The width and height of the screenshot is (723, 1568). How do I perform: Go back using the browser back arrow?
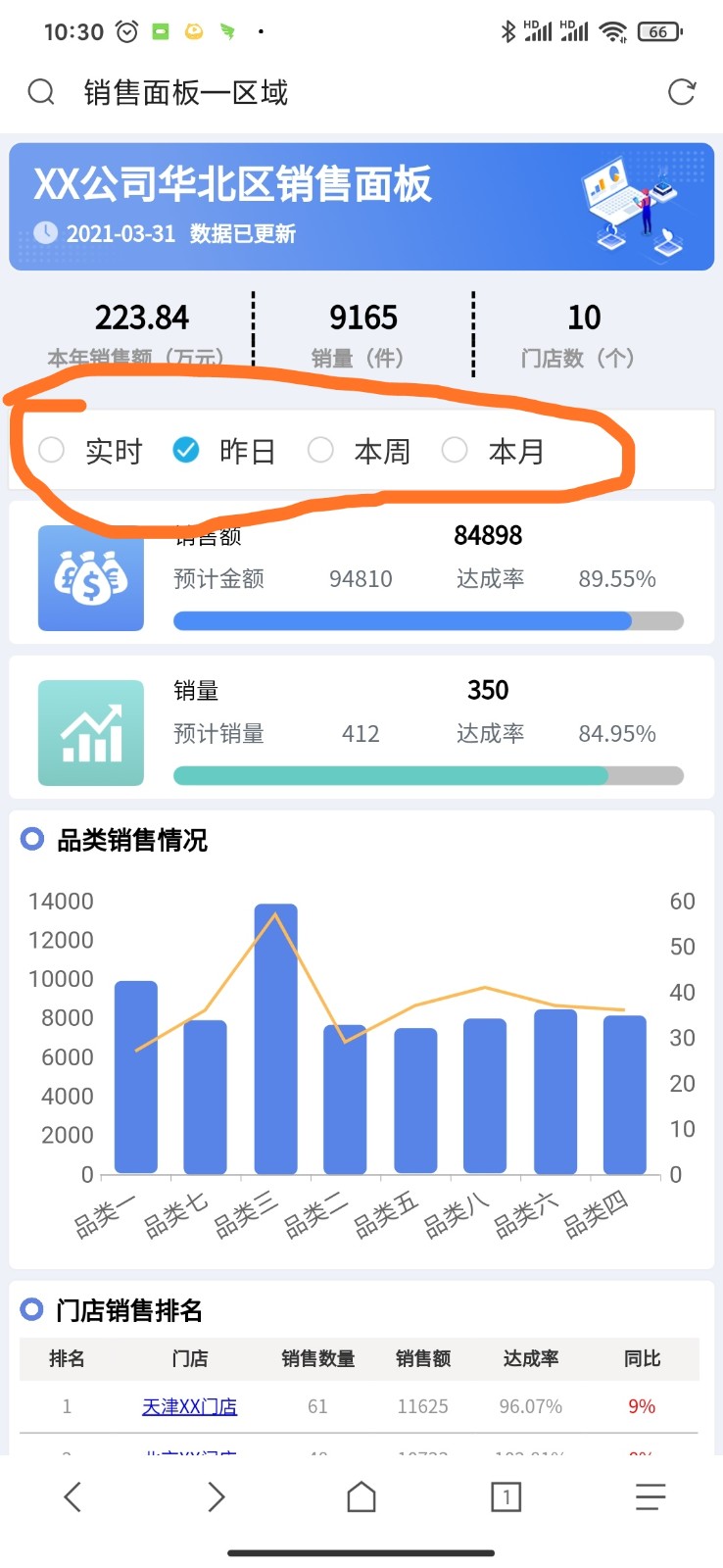point(72,1496)
